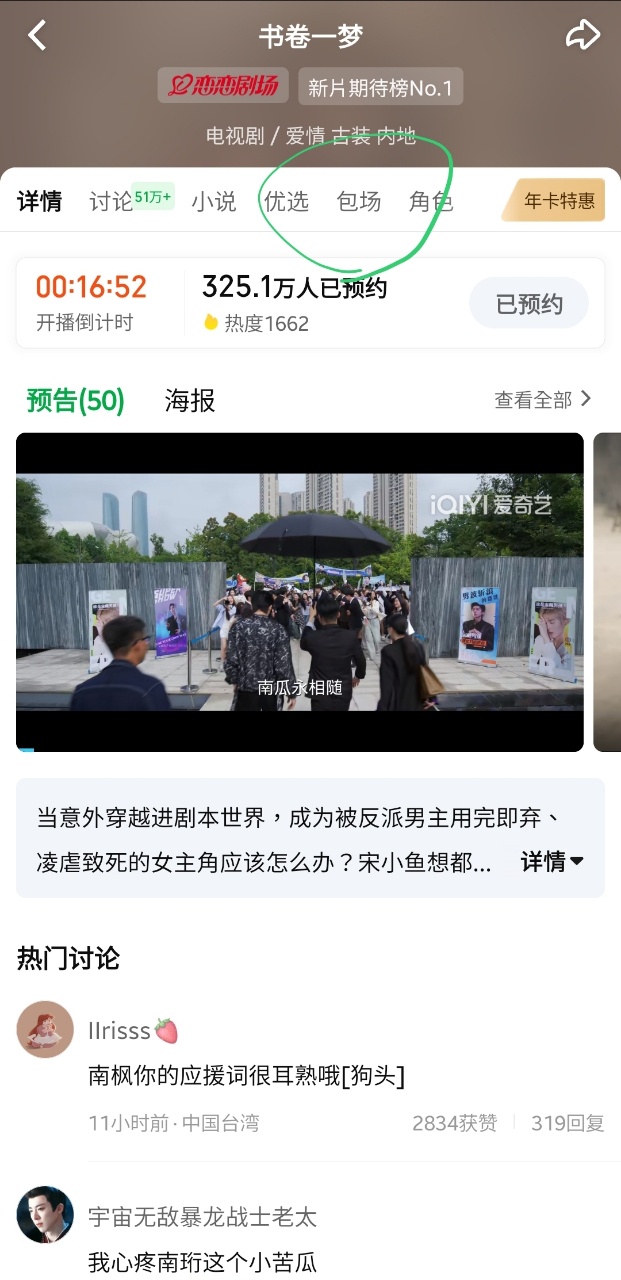The image size is (621, 1280).
Task: Open Ilrisss's profile avatar
Action: pos(45,1029)
